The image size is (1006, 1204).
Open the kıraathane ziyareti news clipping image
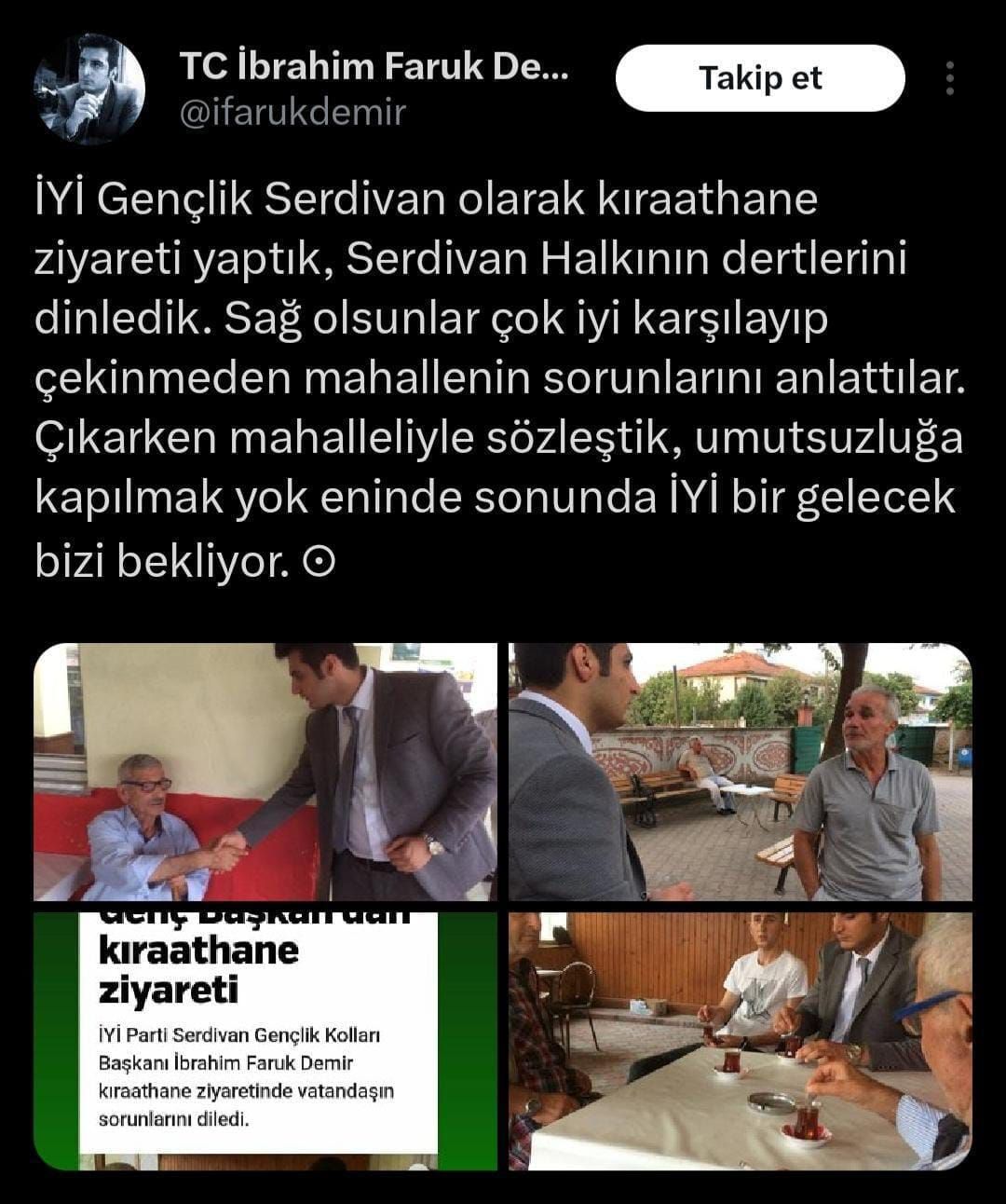pos(265,1041)
